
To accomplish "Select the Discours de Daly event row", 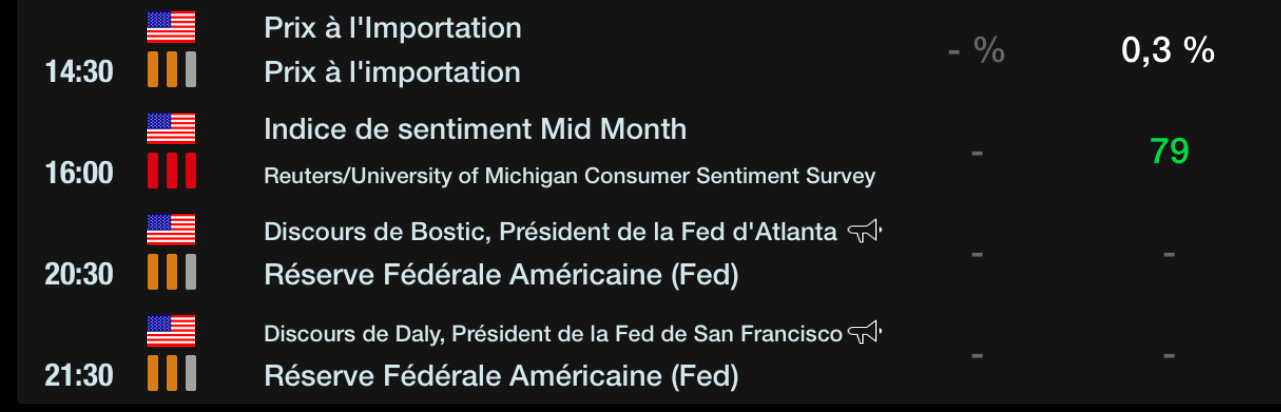I will pos(553,334).
